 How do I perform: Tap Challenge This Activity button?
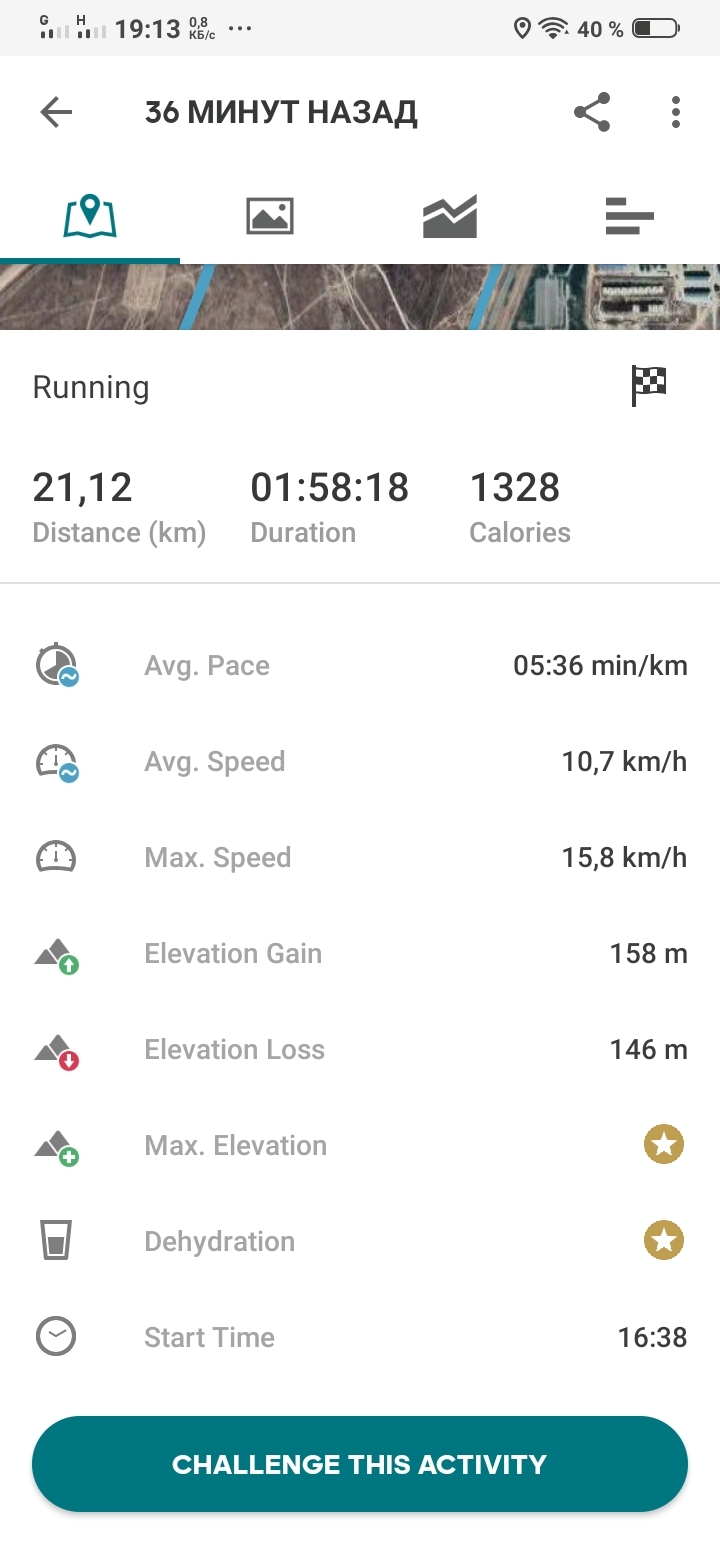point(360,1464)
